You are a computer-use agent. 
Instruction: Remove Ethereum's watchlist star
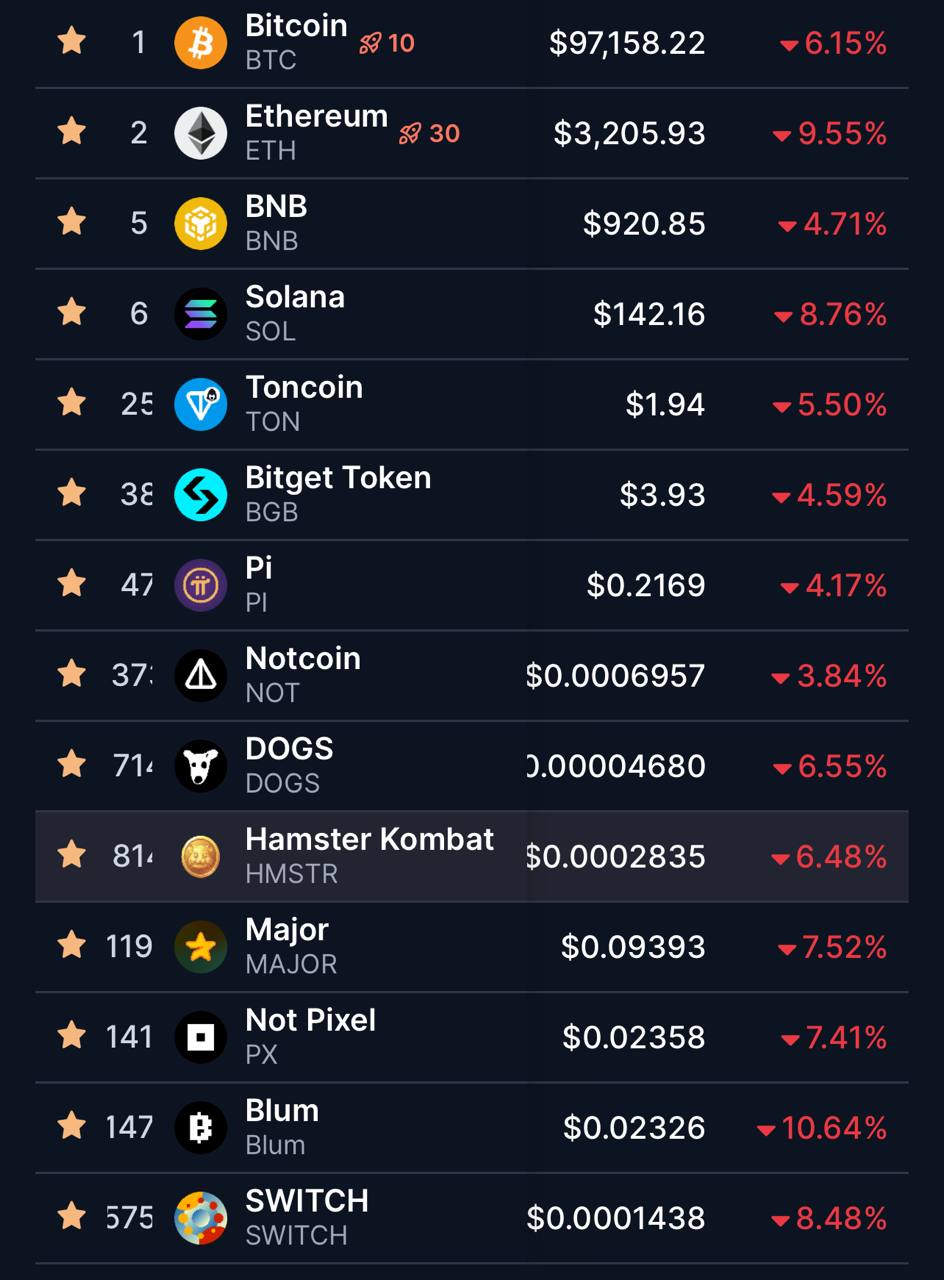[x=72, y=132]
